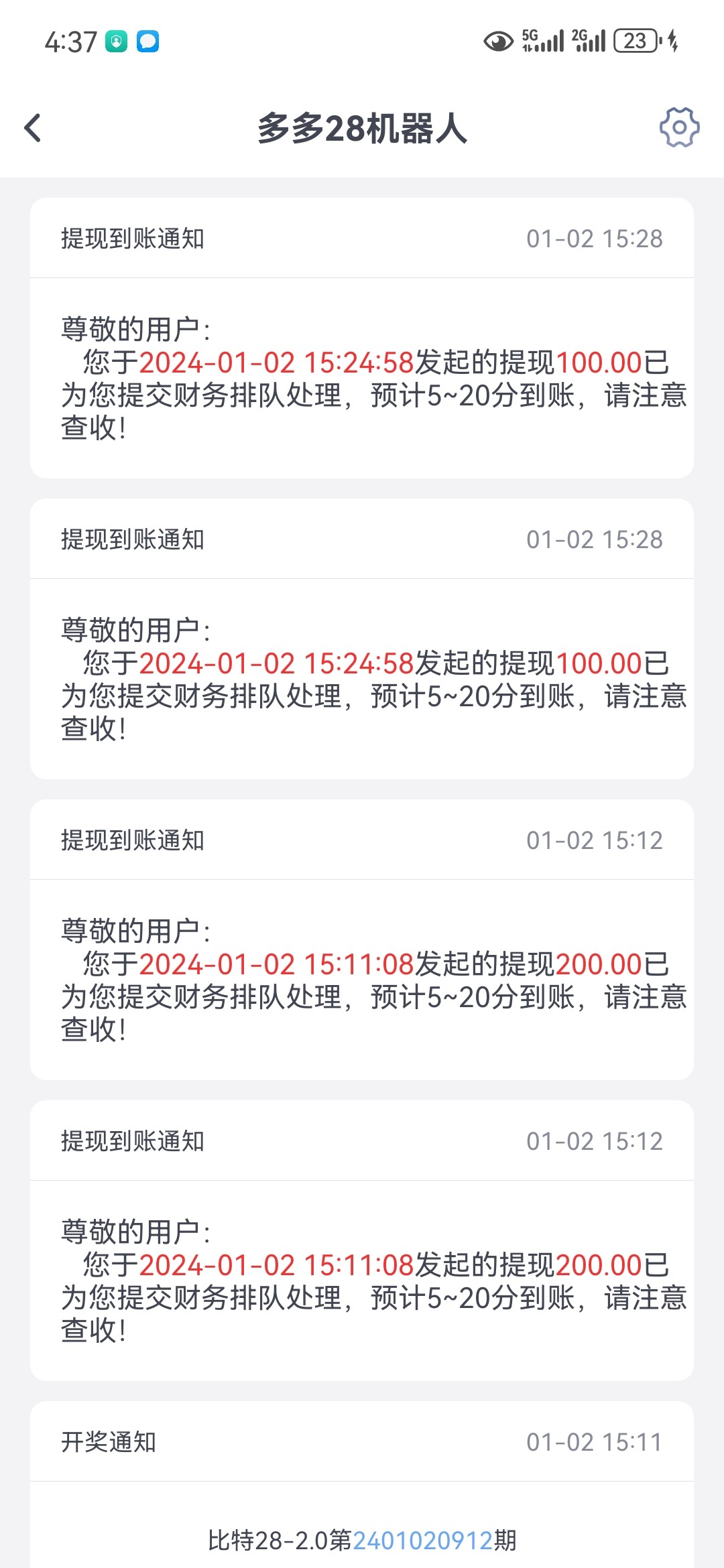Open the blue 2401020912 issue link
Image resolution: width=724 pixels, height=1568 pixels.
[422, 1541]
